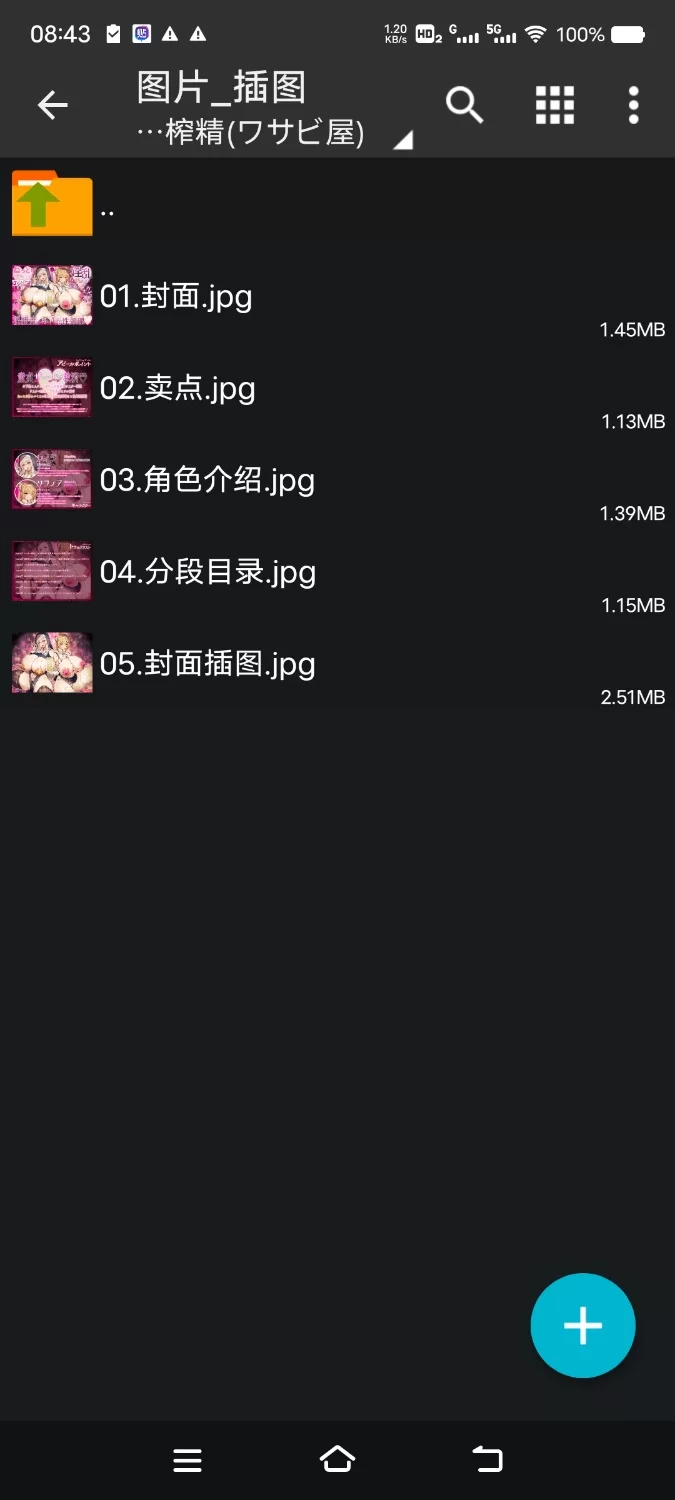Show recent apps from navigation bar

pos(187,1460)
